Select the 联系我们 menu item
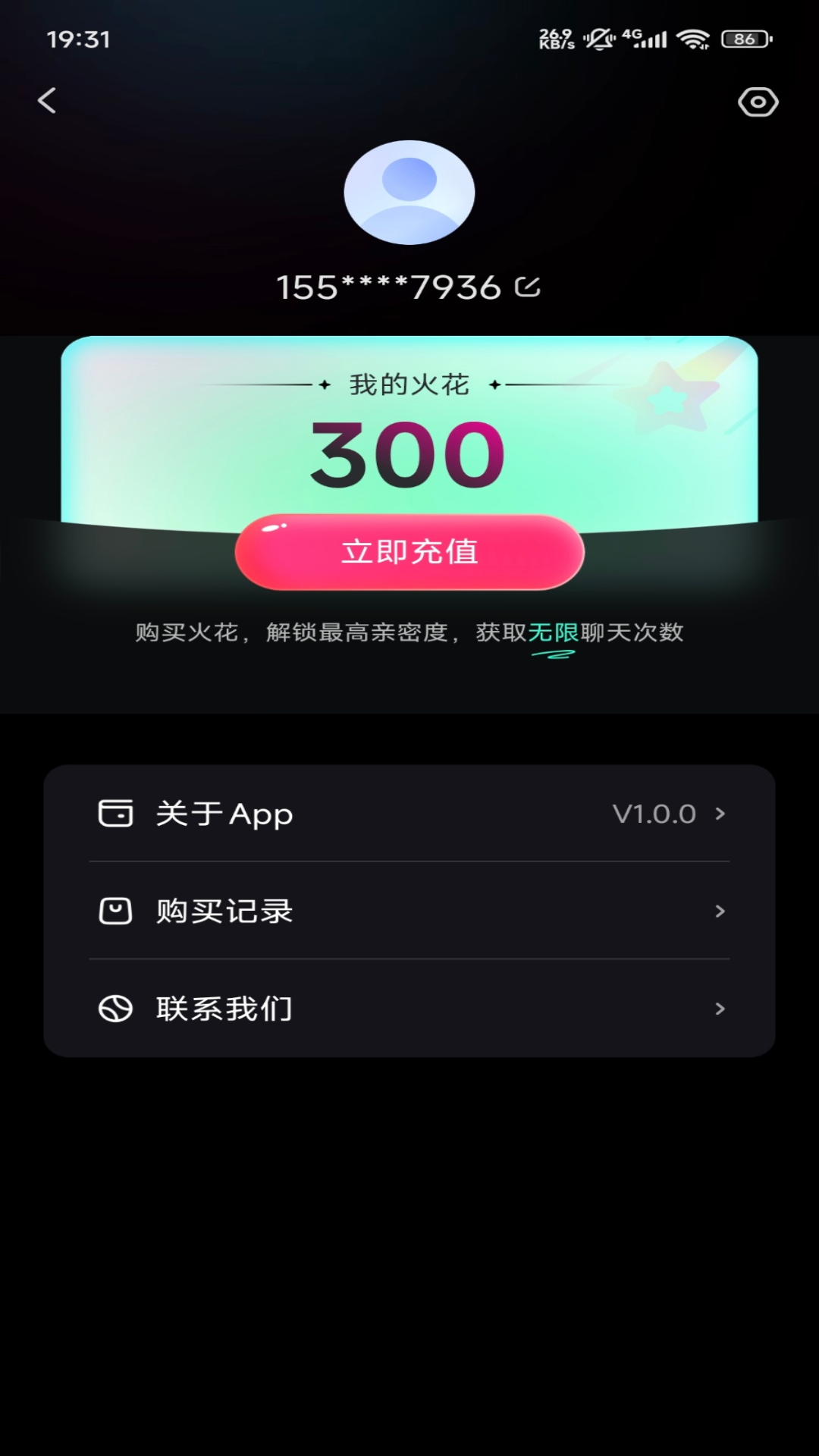The height and width of the screenshot is (1456, 819). 224,1008
